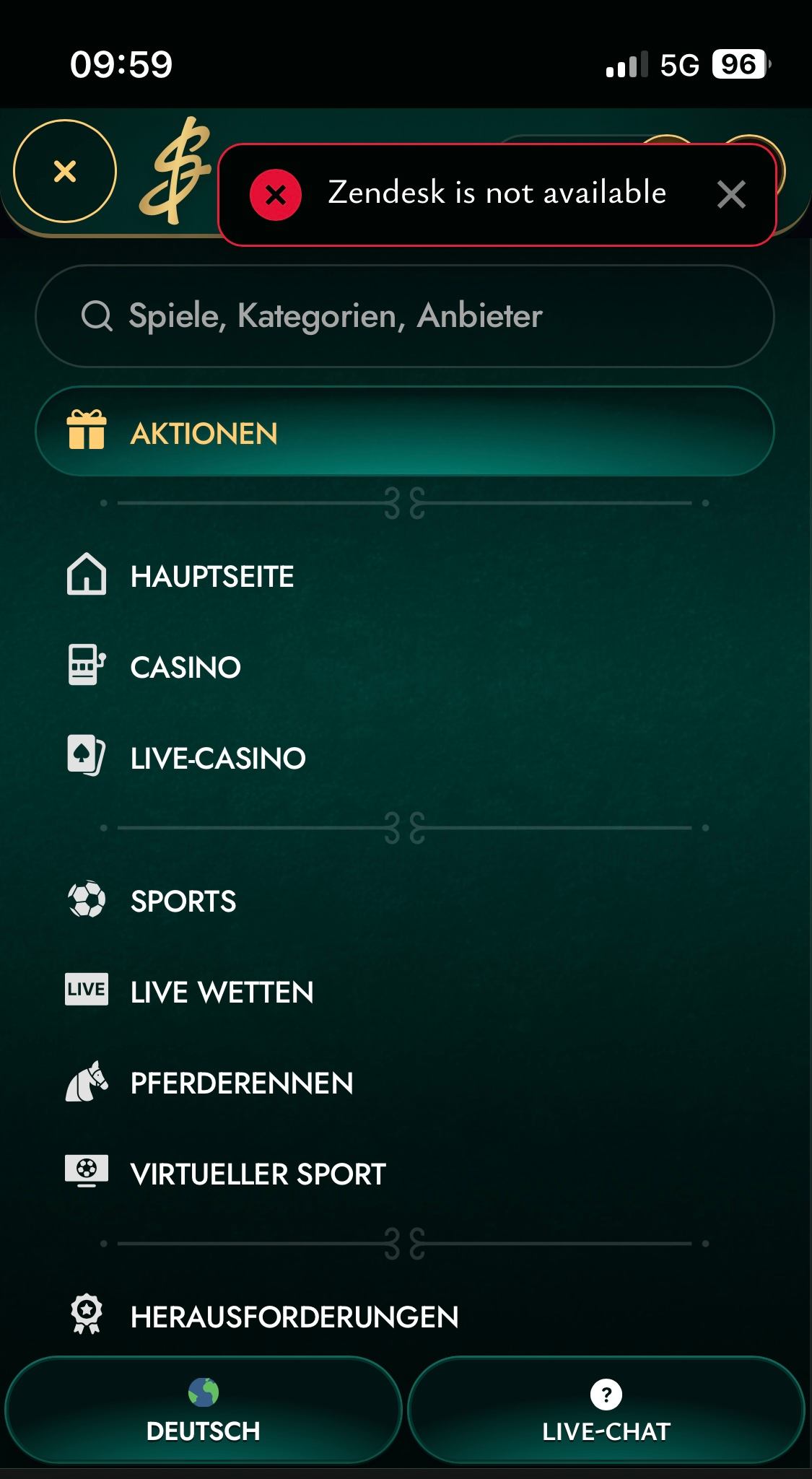The image size is (812, 1479).
Task: Open the Aktionen promotions section
Action: pos(404,432)
